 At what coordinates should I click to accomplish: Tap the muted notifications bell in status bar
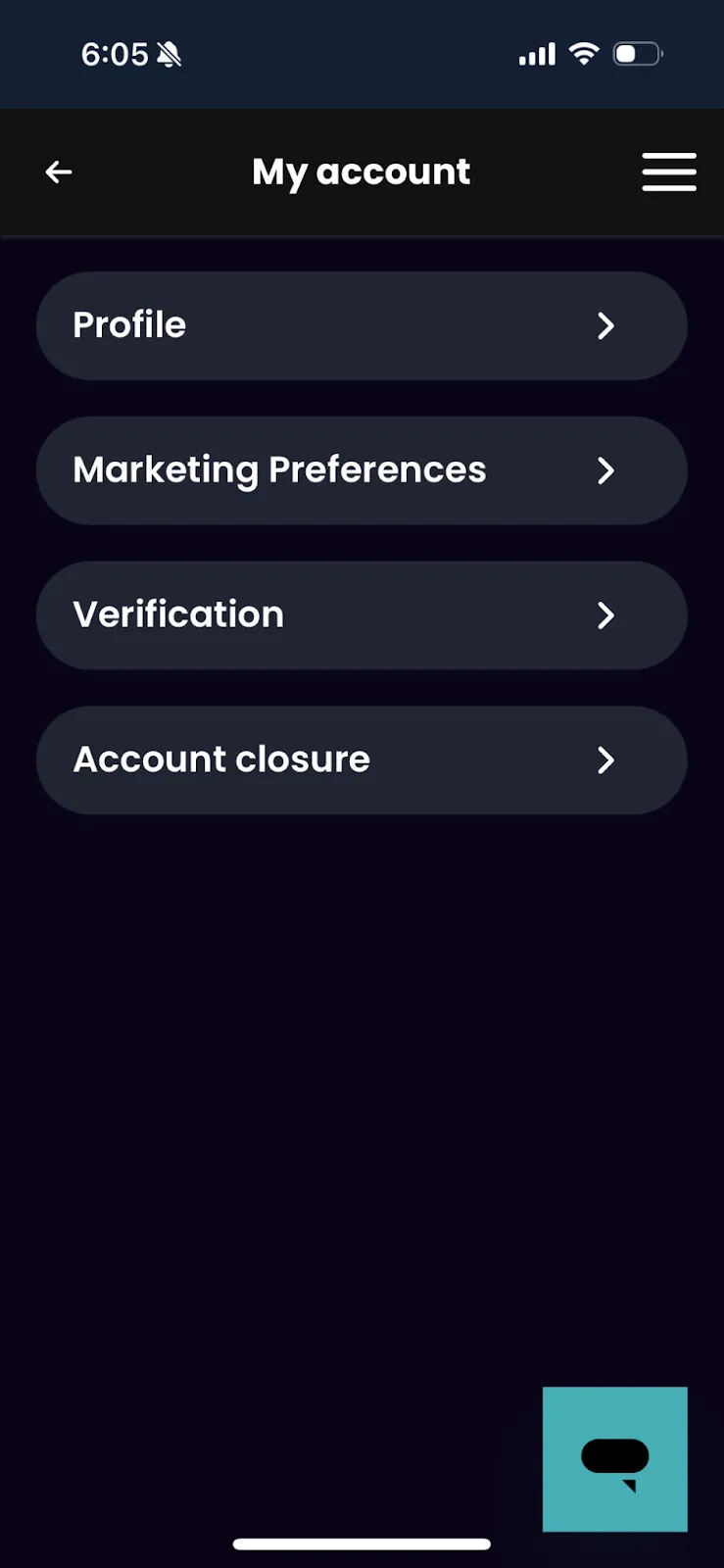[x=169, y=54]
